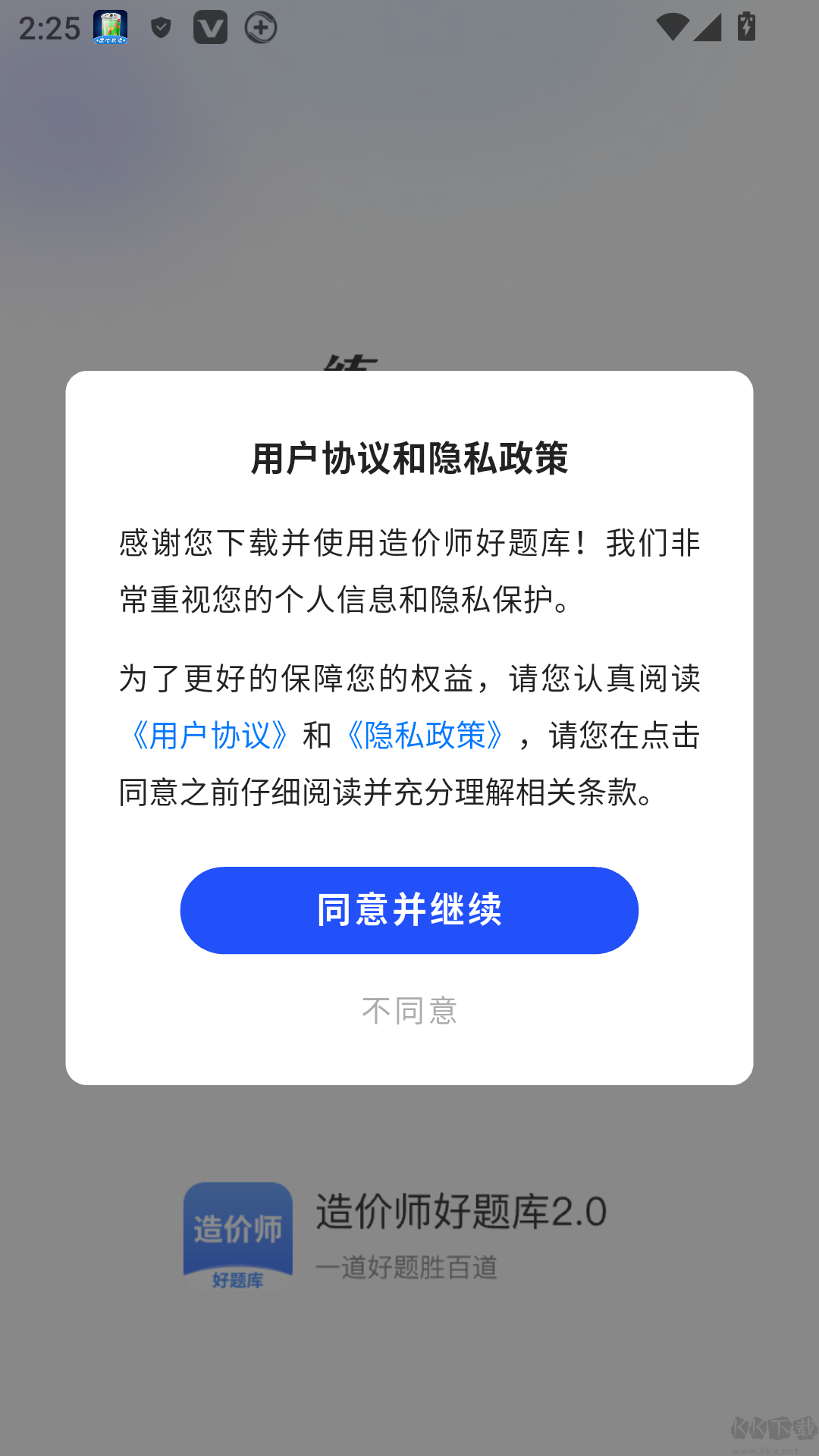This screenshot has width=819, height=1456.
Task: Open the 造价师好题库 app icon
Action: (x=237, y=1232)
